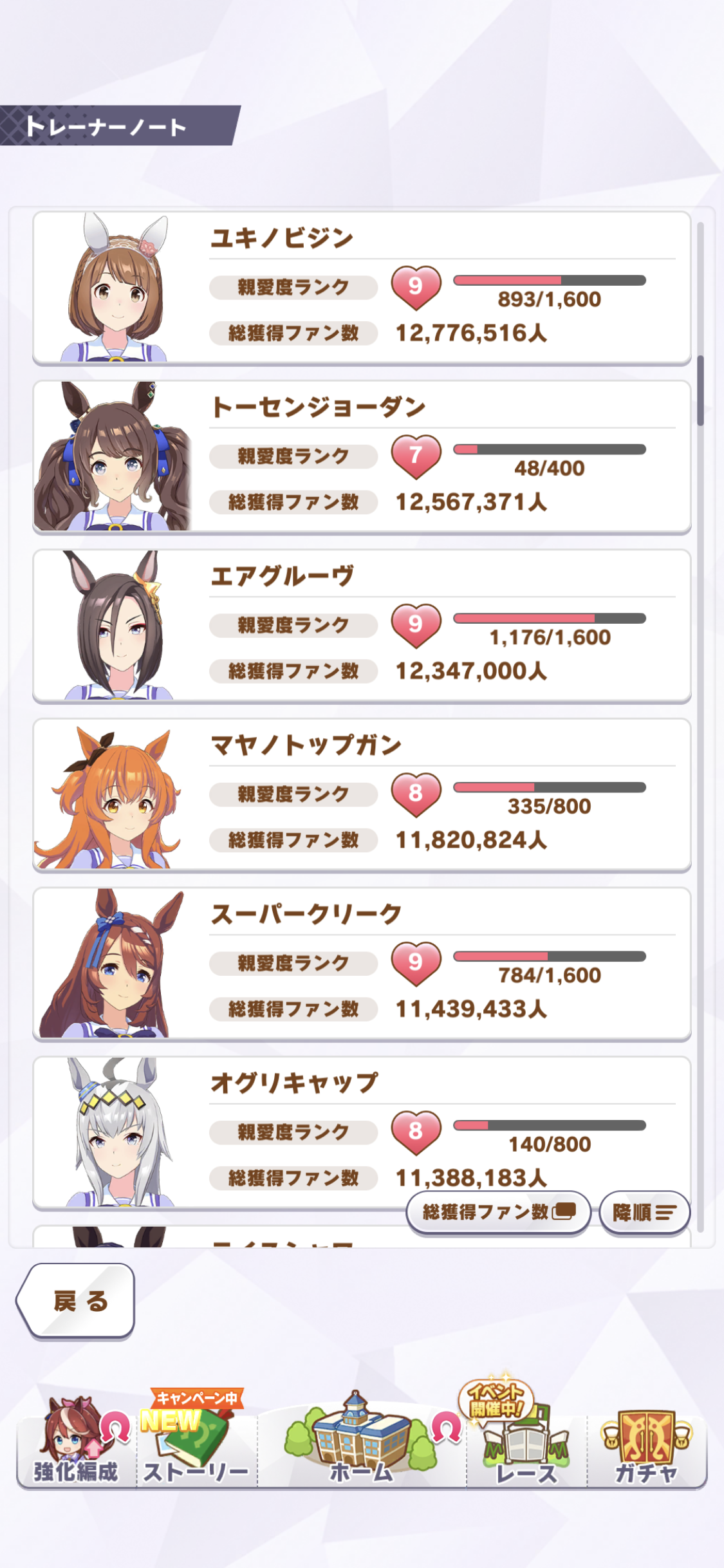Select the トーセンジョーダン card
Viewport: 724px width, 1568px height.
click(x=362, y=457)
